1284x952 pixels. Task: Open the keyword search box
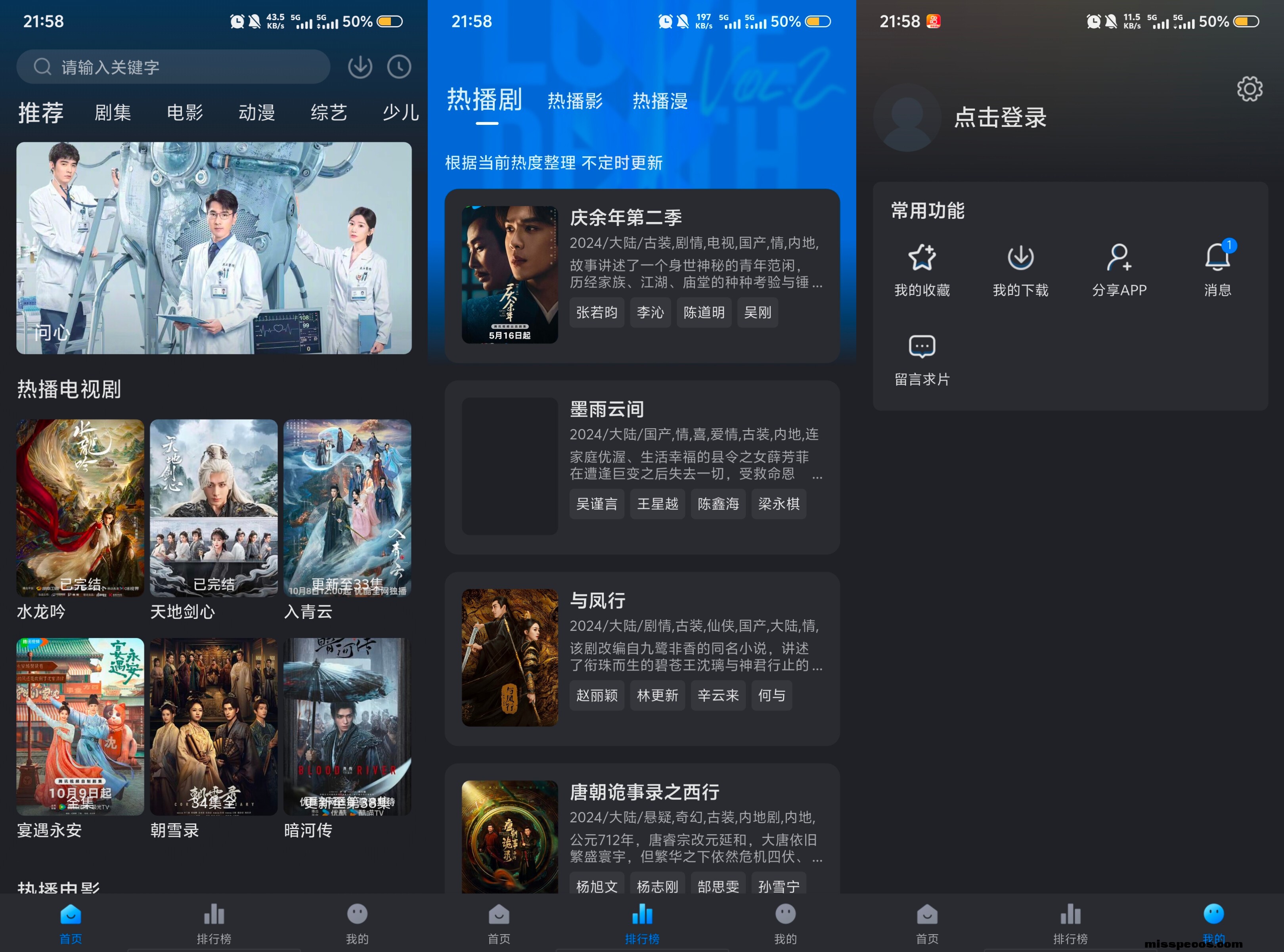coord(173,67)
